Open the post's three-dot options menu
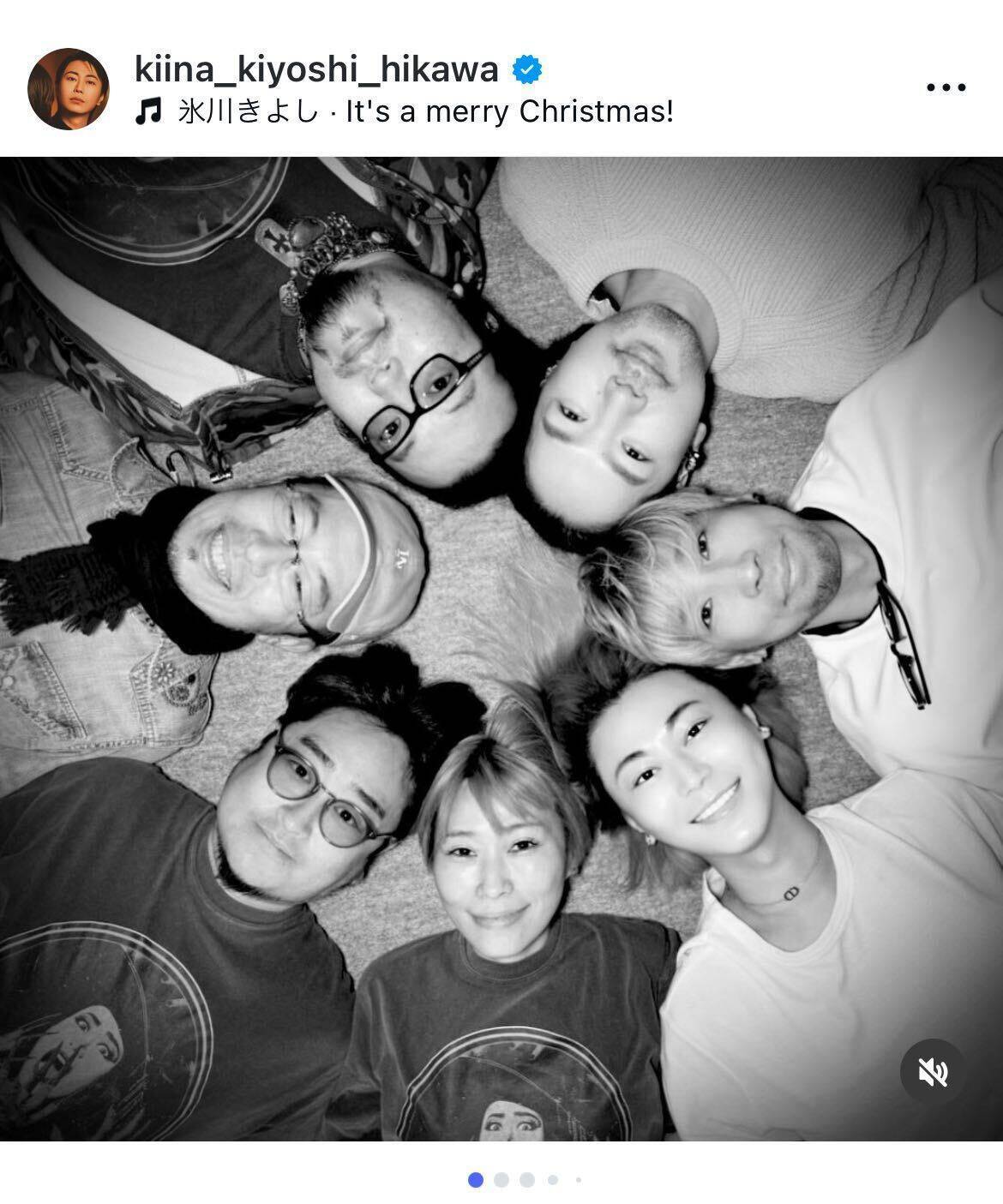This screenshot has width=1003, height=1204. coord(946,87)
